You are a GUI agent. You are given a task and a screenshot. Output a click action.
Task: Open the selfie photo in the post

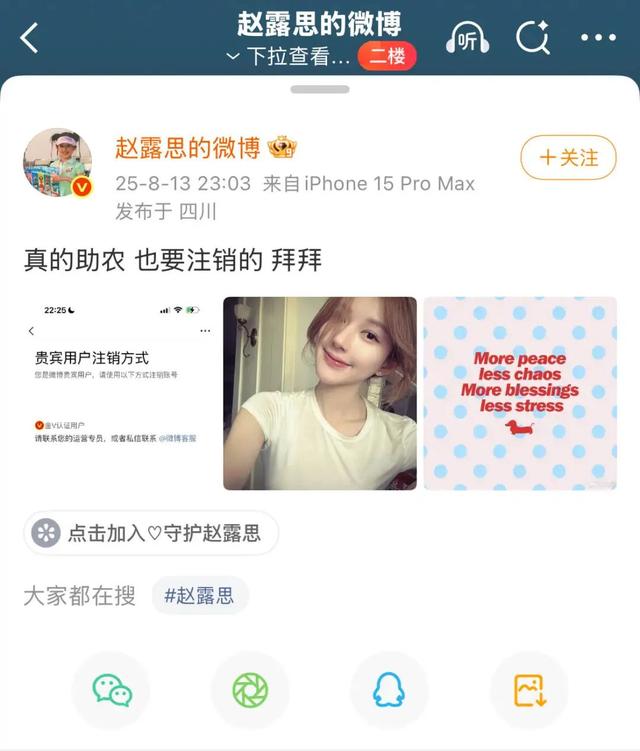(319, 393)
